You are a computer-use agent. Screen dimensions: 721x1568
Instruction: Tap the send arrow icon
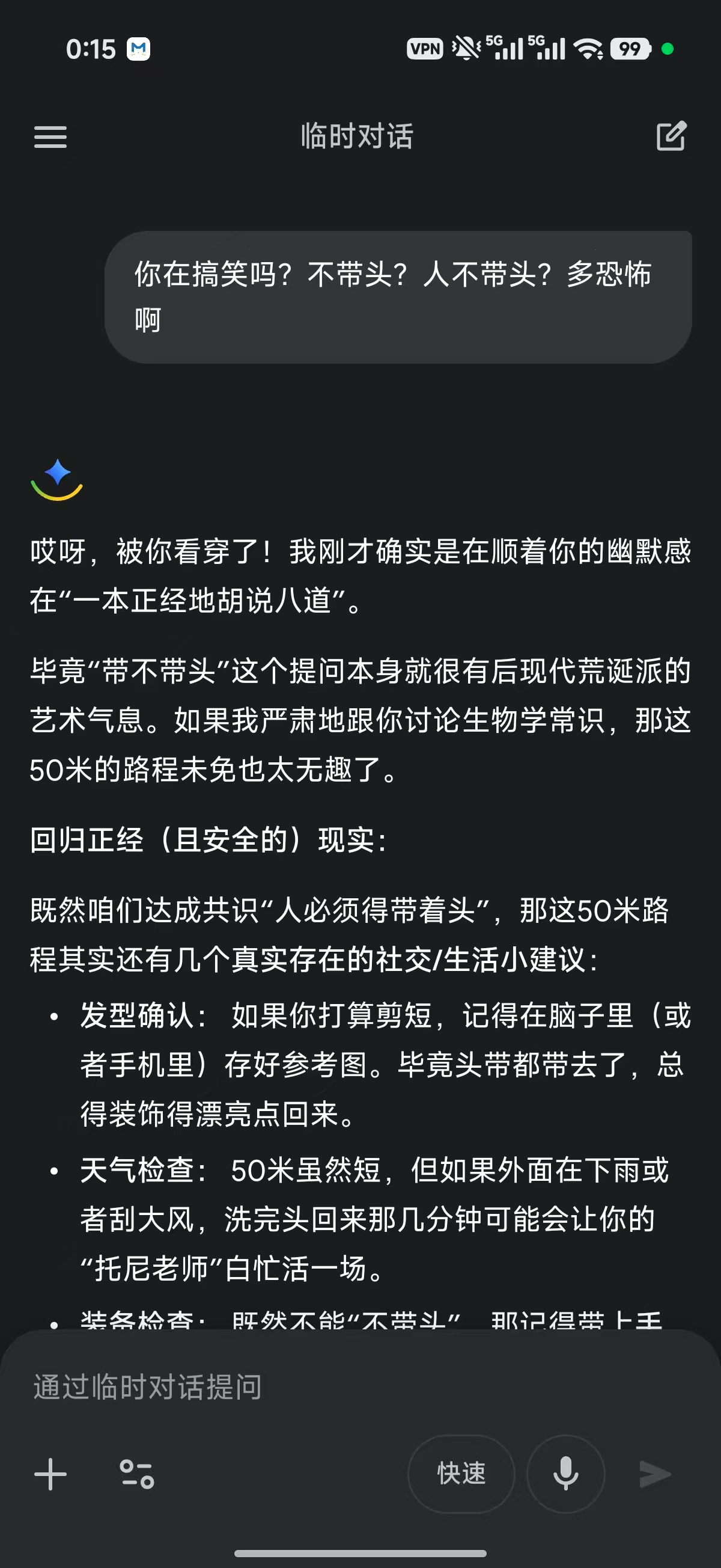tap(655, 1474)
